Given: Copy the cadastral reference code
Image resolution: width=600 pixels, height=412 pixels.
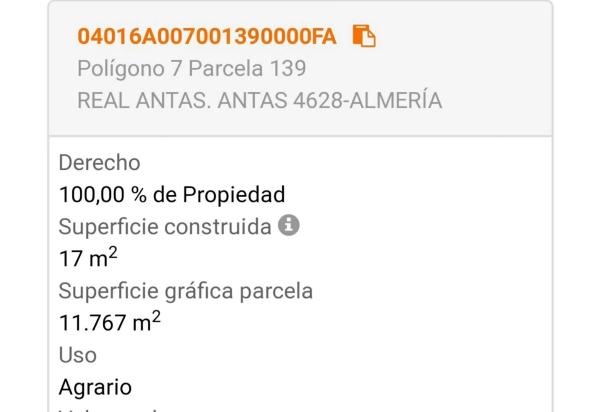Looking at the screenshot, I should click(364, 37).
